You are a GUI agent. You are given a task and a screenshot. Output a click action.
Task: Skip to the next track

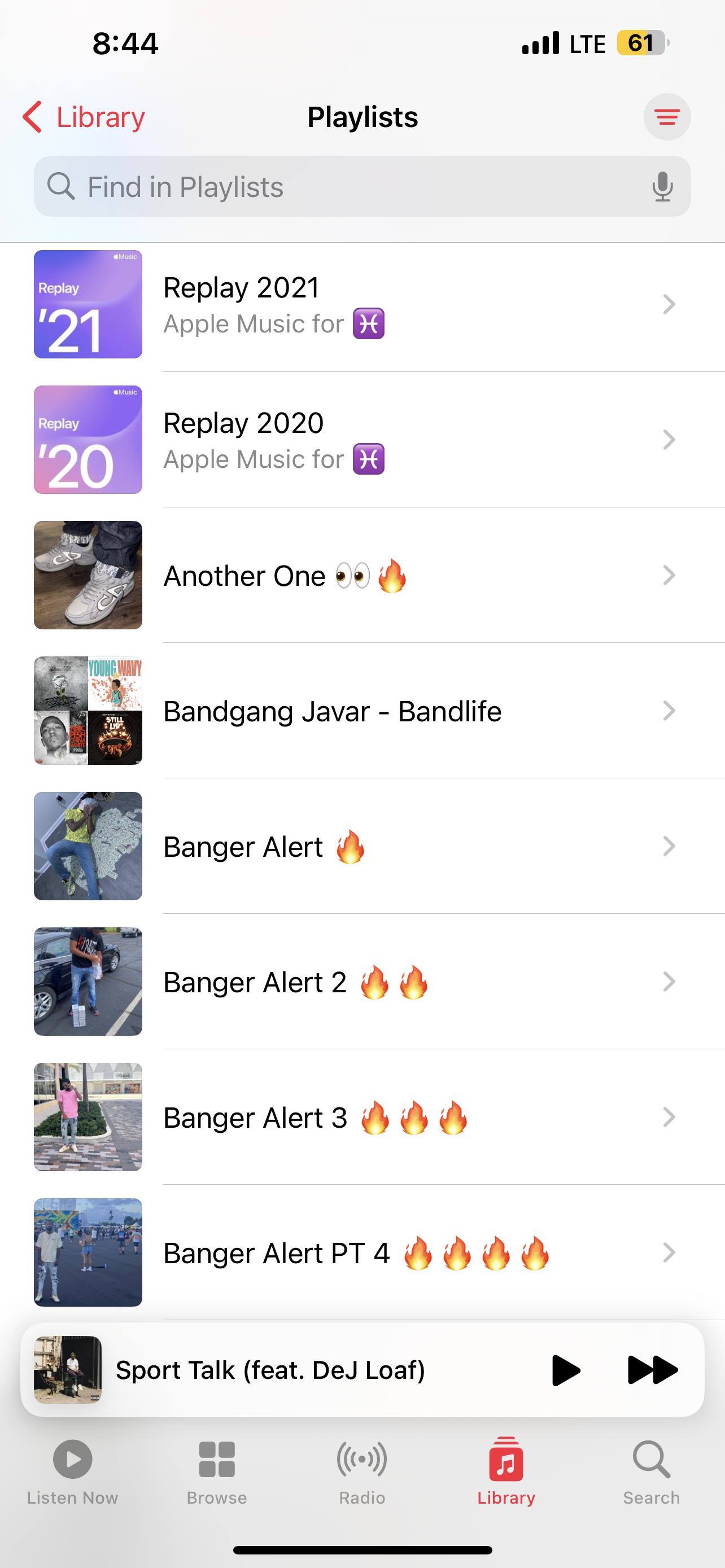[652, 1370]
